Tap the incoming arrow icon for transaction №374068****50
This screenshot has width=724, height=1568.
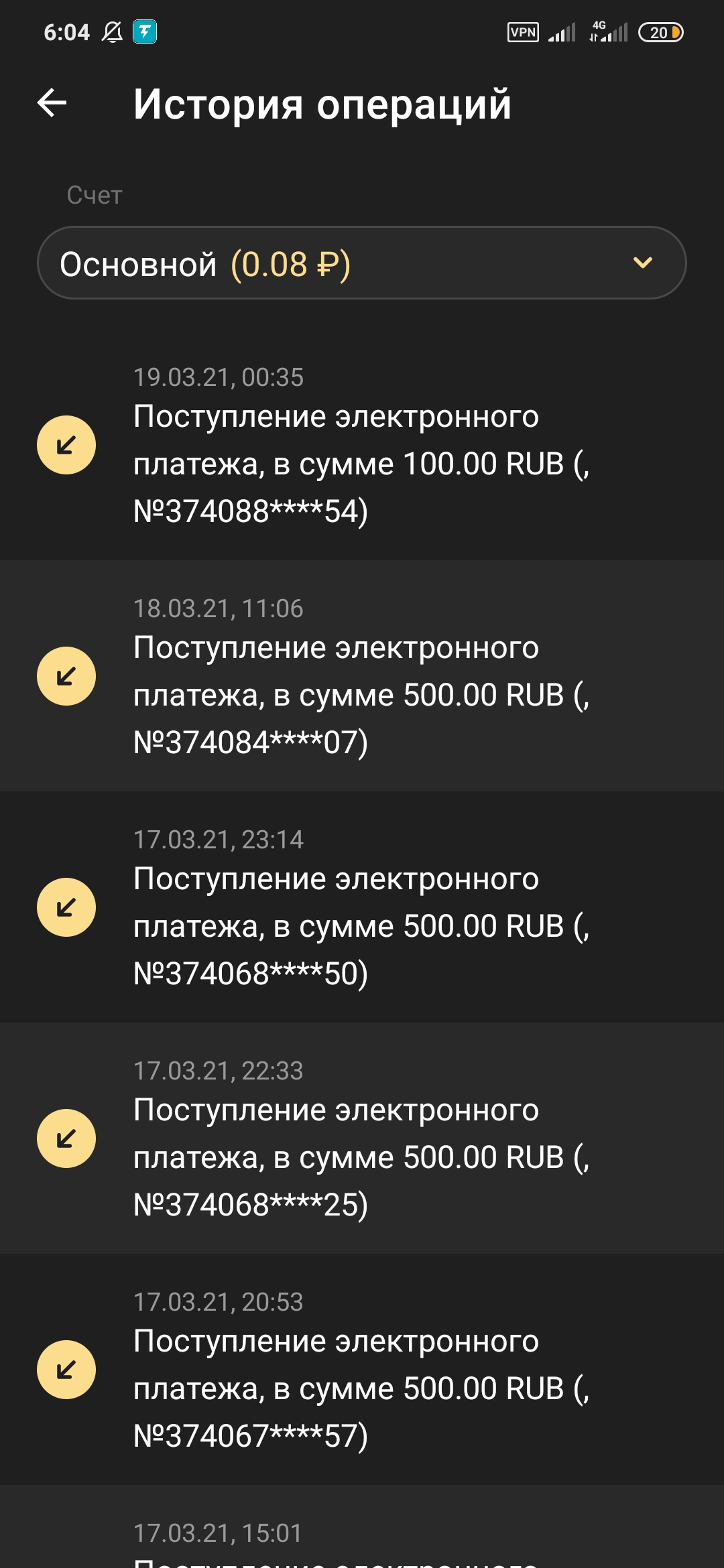click(x=67, y=908)
